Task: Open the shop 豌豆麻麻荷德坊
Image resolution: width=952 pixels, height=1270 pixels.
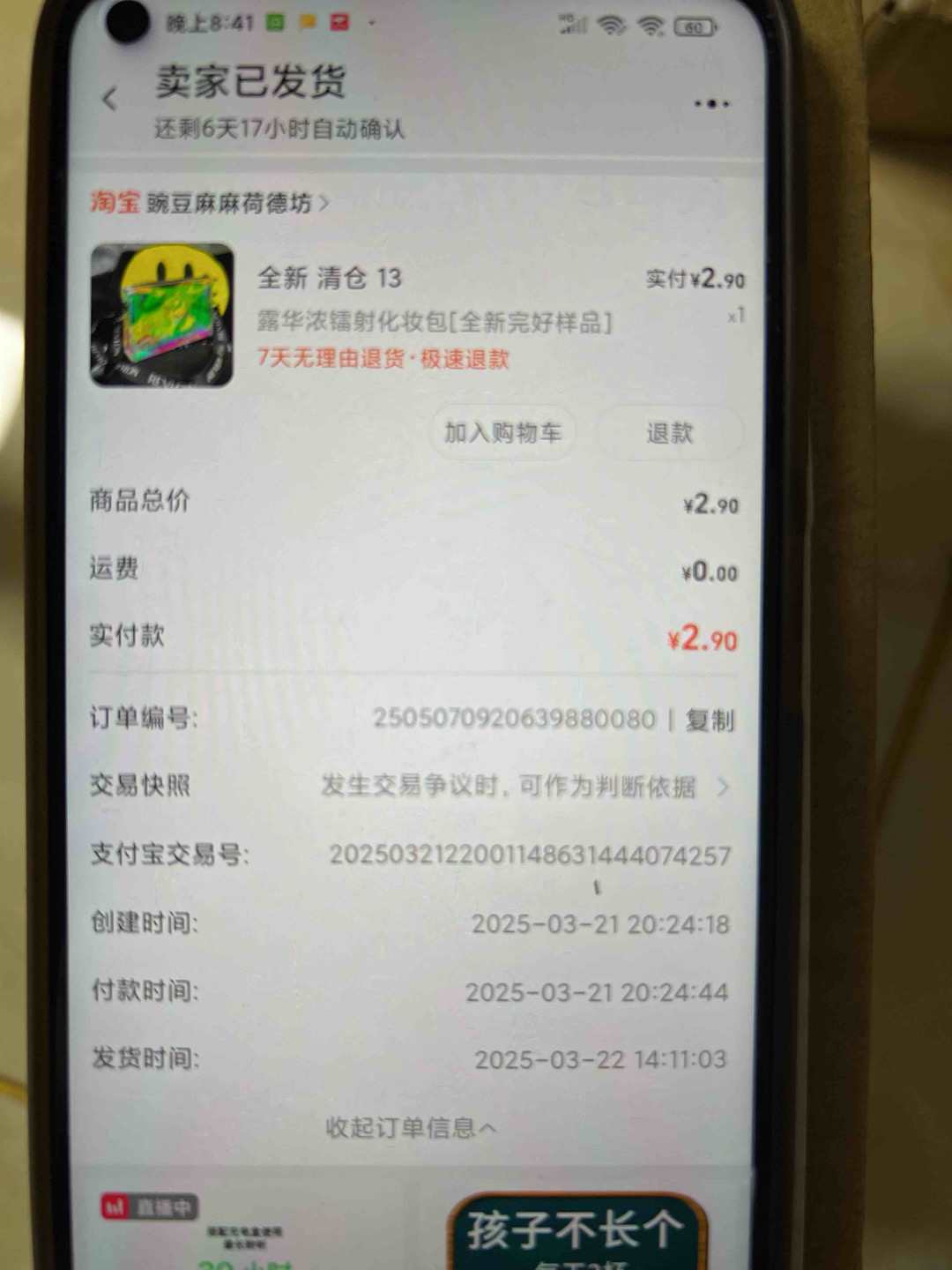Action: click(229, 204)
